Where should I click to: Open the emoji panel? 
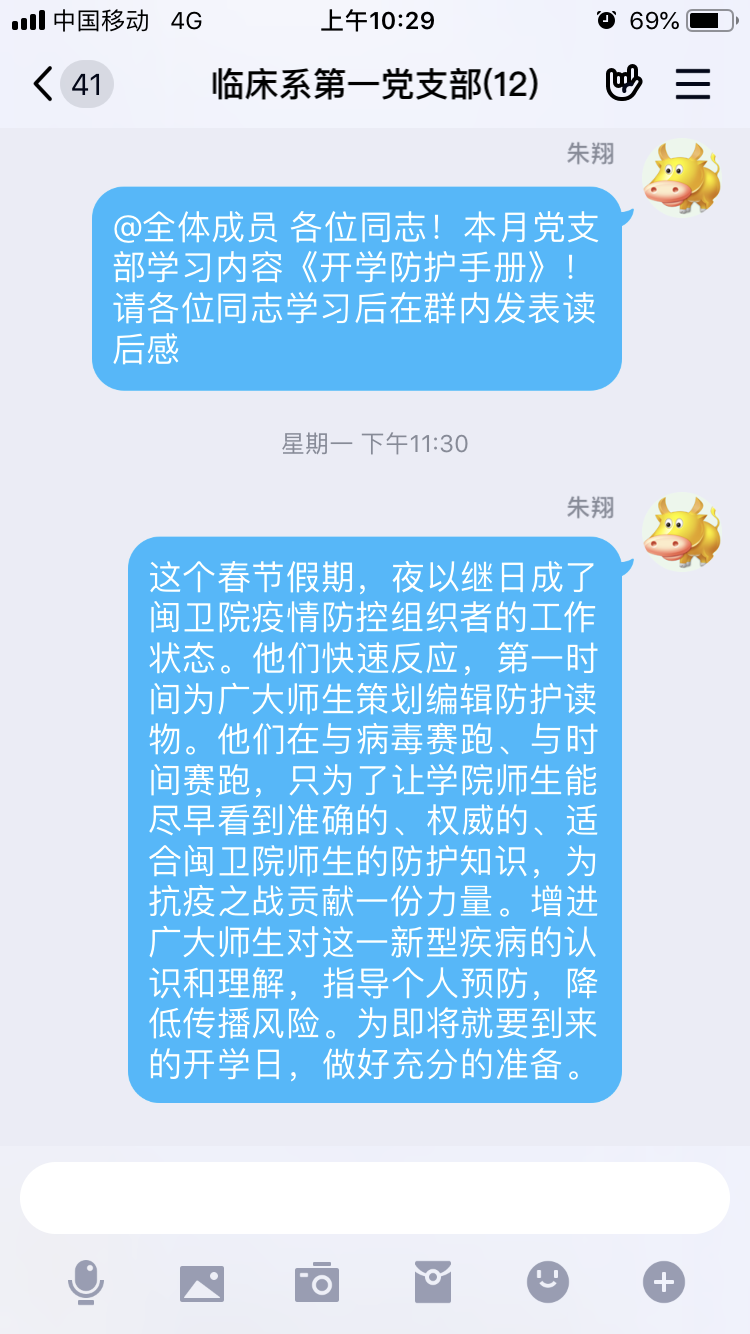tap(548, 1282)
